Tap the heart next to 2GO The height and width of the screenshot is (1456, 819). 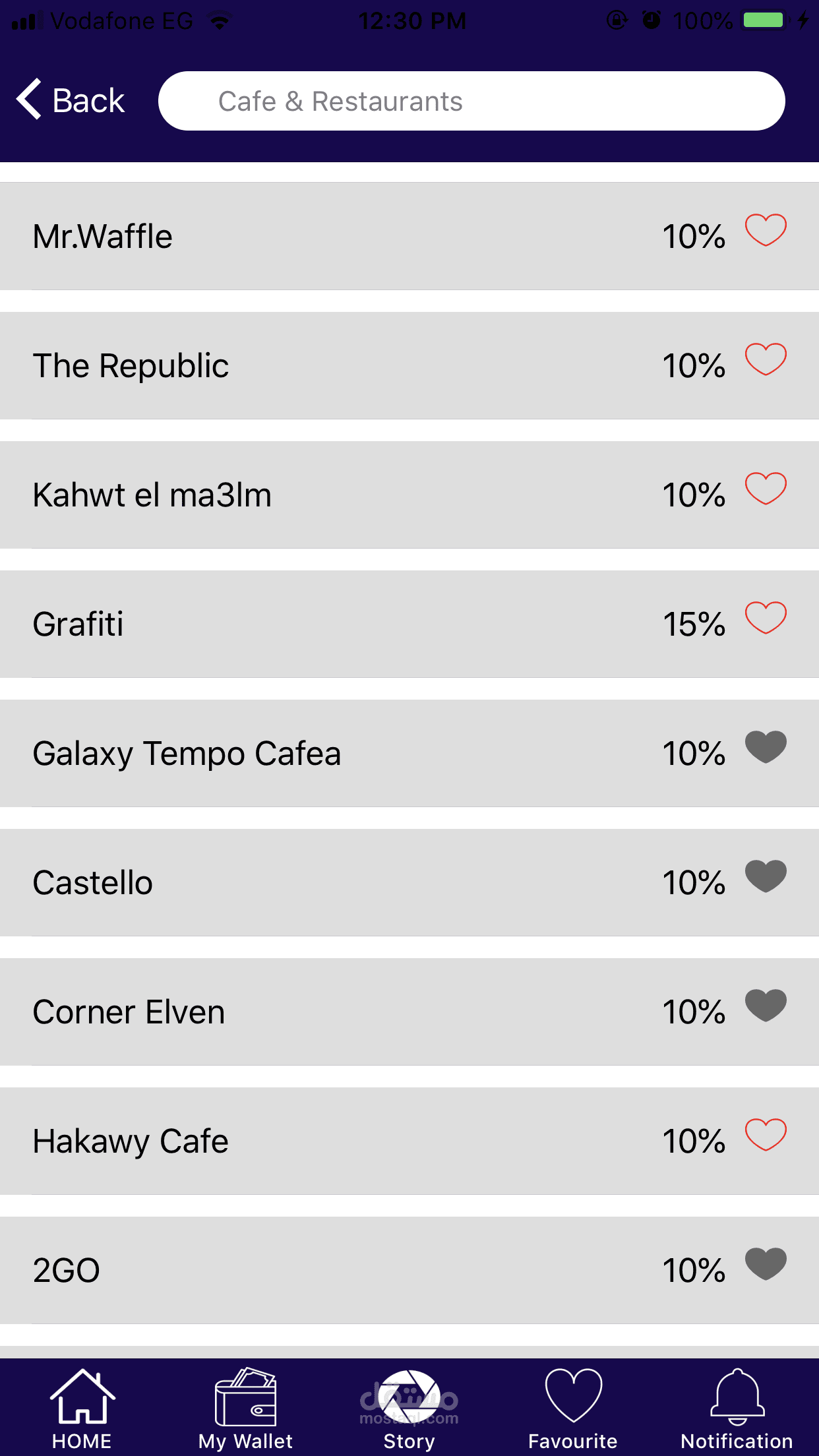tap(766, 1264)
